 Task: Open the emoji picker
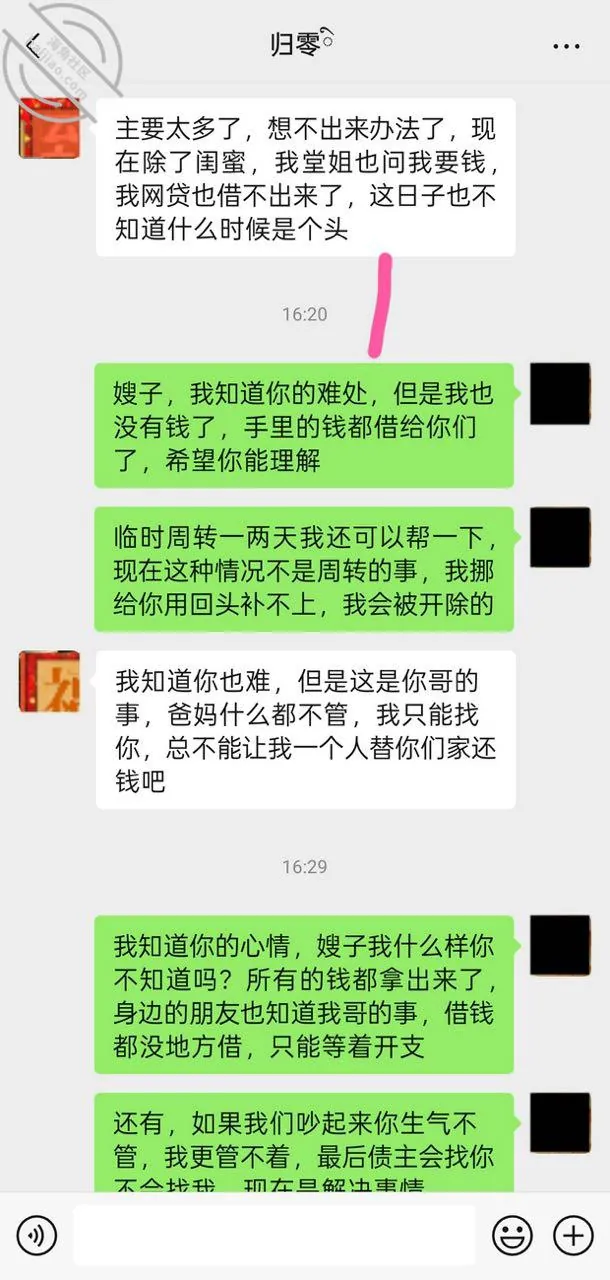[511, 1236]
